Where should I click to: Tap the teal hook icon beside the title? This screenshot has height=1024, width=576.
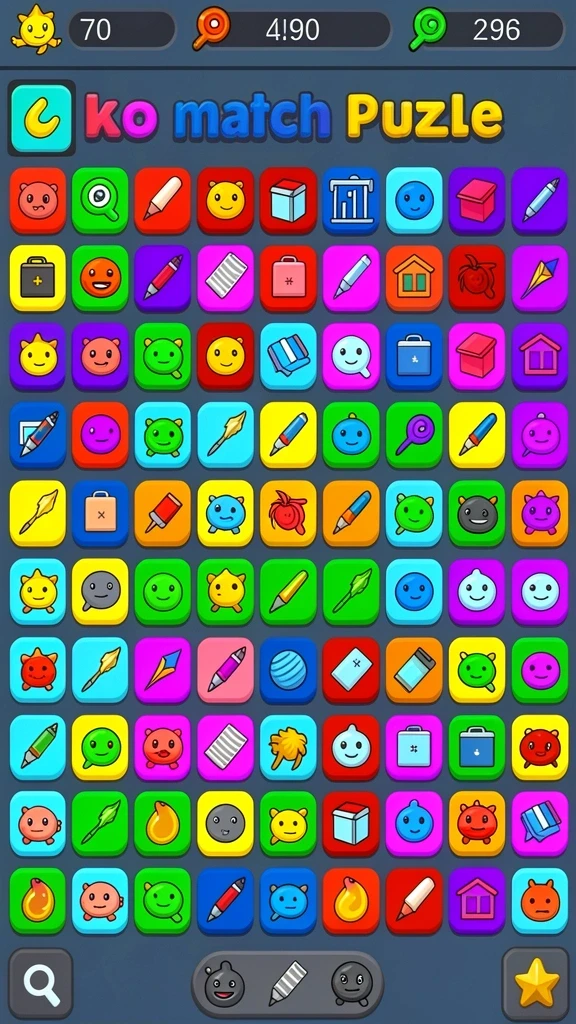[x=41, y=118]
